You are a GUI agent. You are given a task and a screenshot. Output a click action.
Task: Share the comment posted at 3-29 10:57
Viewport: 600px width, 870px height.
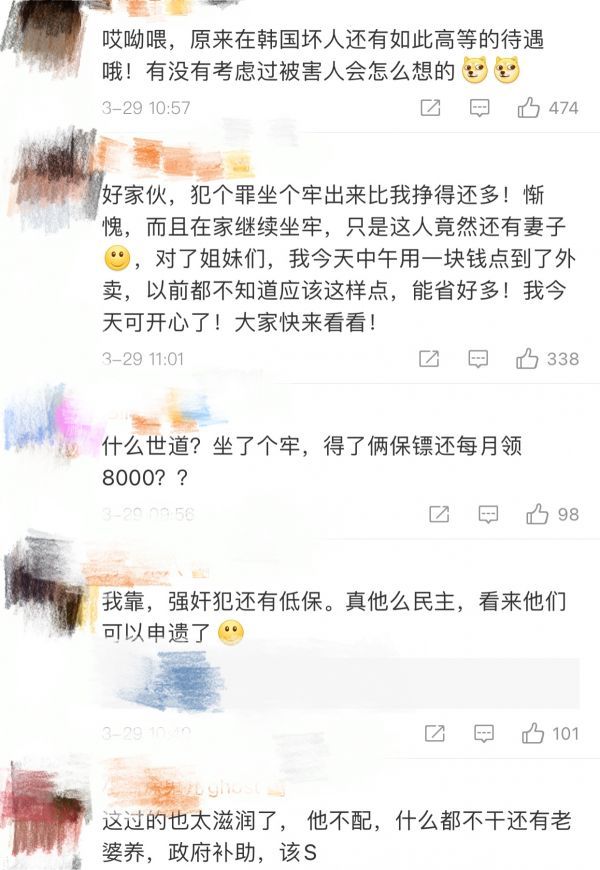[x=430, y=108]
